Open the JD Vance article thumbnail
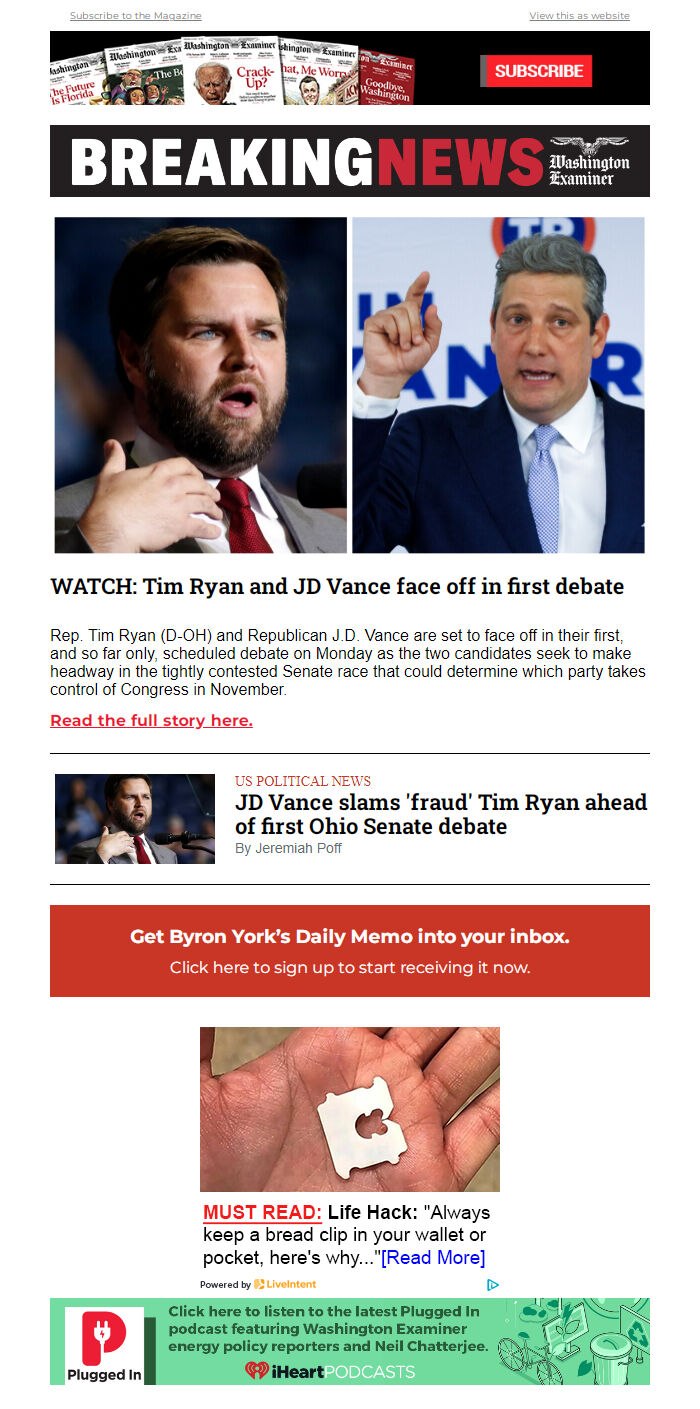This screenshot has height=1409, width=700. point(135,818)
